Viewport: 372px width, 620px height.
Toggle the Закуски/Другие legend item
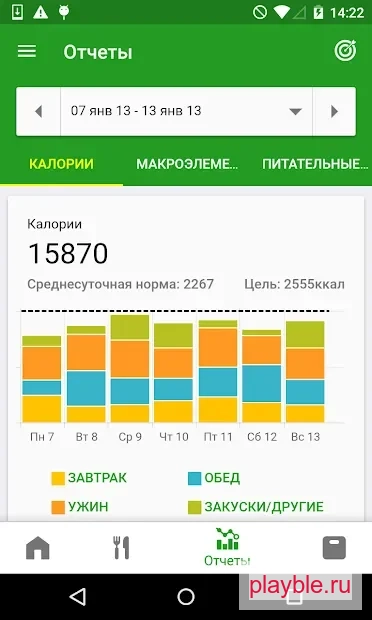coord(256,507)
